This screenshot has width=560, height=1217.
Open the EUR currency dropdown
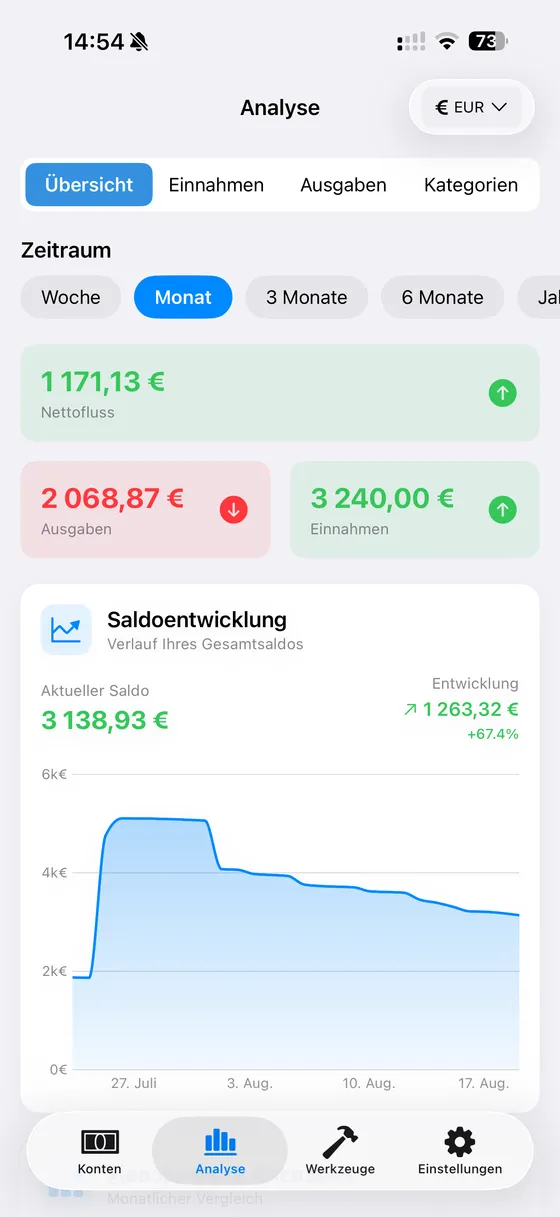click(x=471, y=107)
